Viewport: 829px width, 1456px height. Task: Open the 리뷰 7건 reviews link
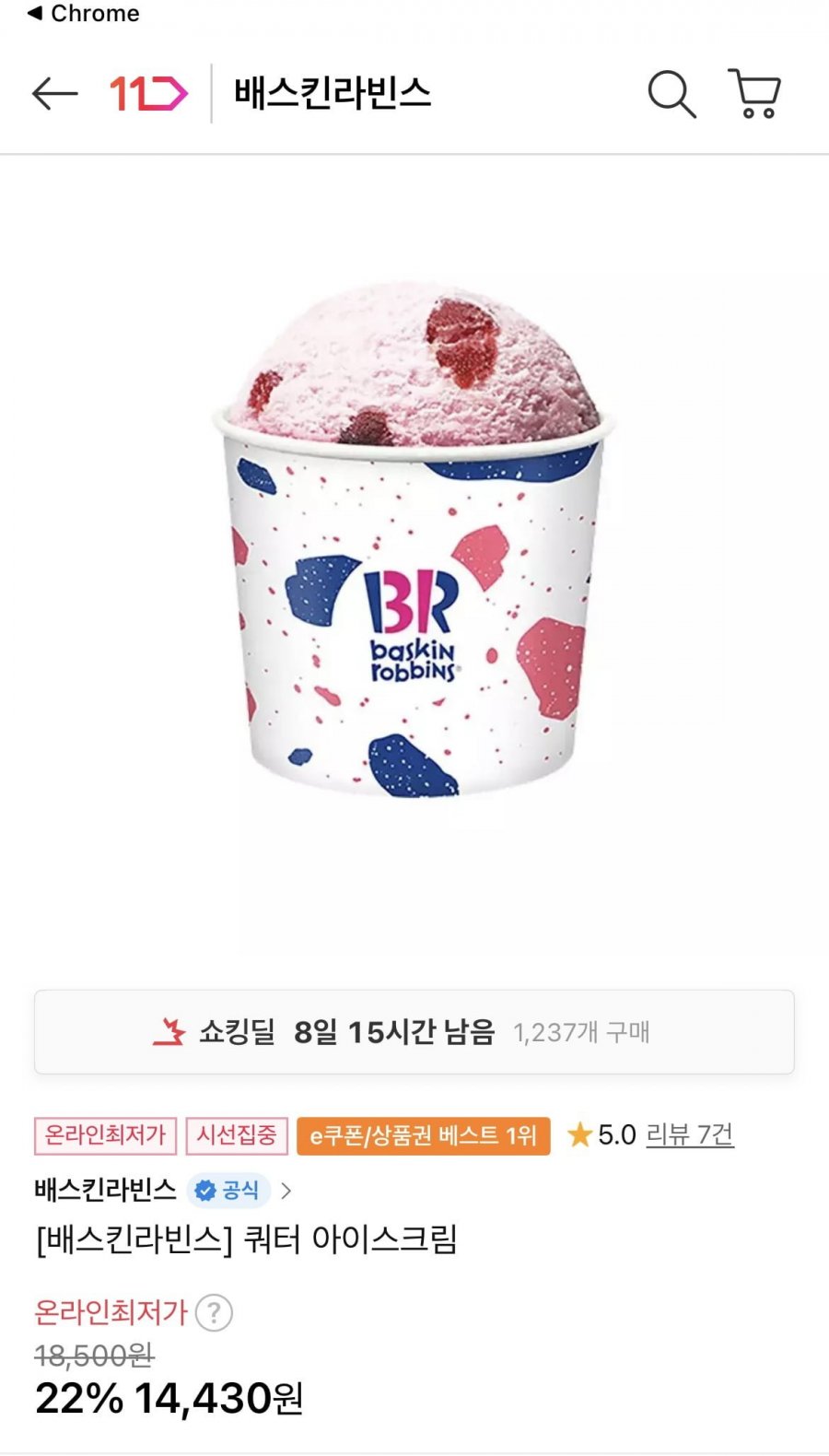(690, 1134)
